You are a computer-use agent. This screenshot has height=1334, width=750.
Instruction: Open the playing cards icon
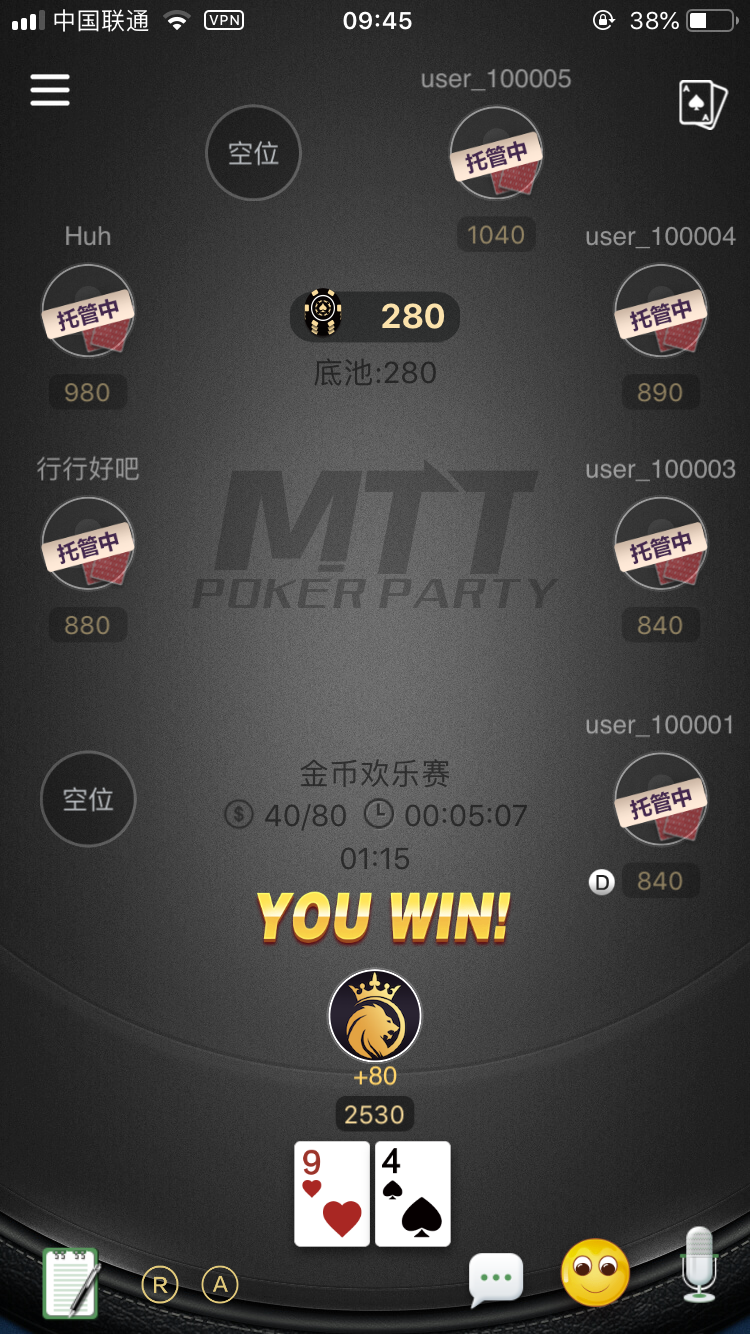pyautogui.click(x=702, y=103)
